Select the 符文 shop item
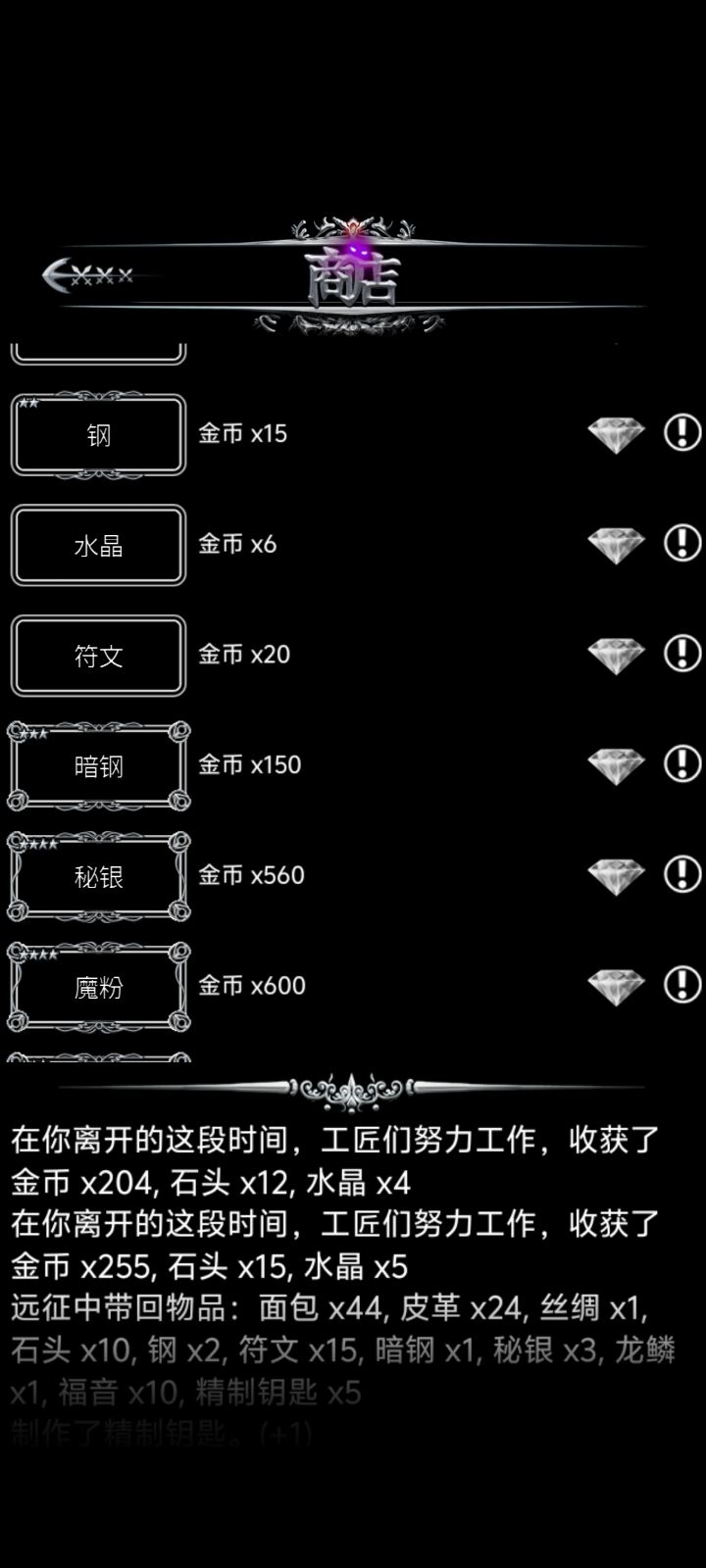The image size is (706, 1568). (97, 656)
